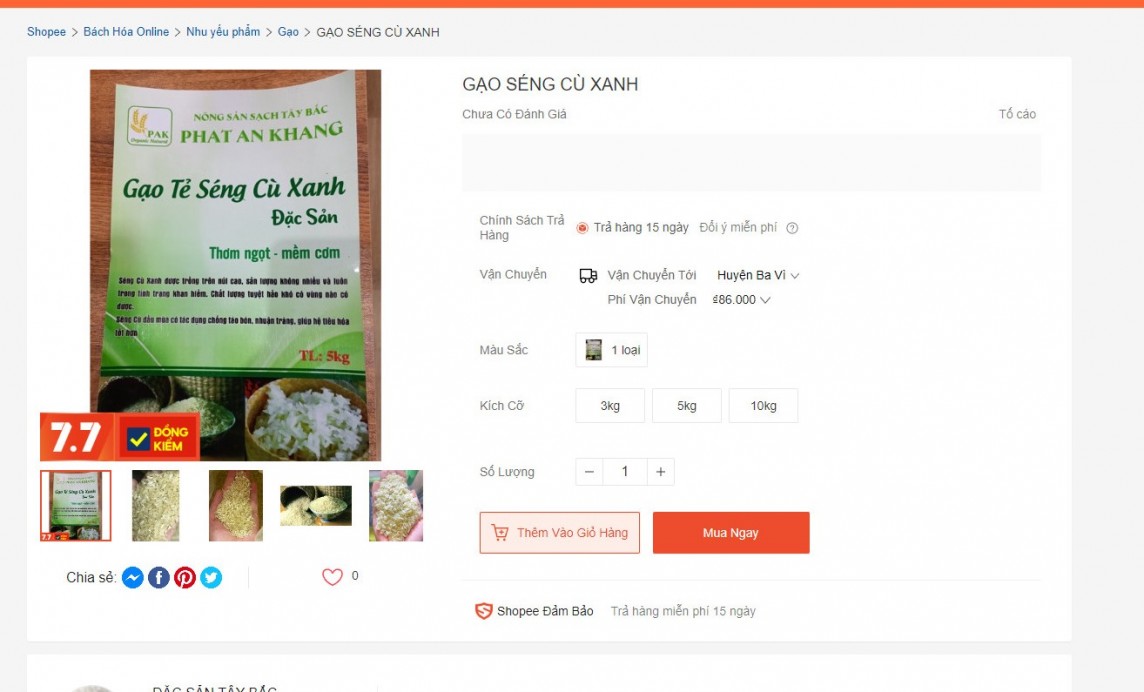Choose the 10kg size
This screenshot has width=1144, height=692.
(763, 406)
